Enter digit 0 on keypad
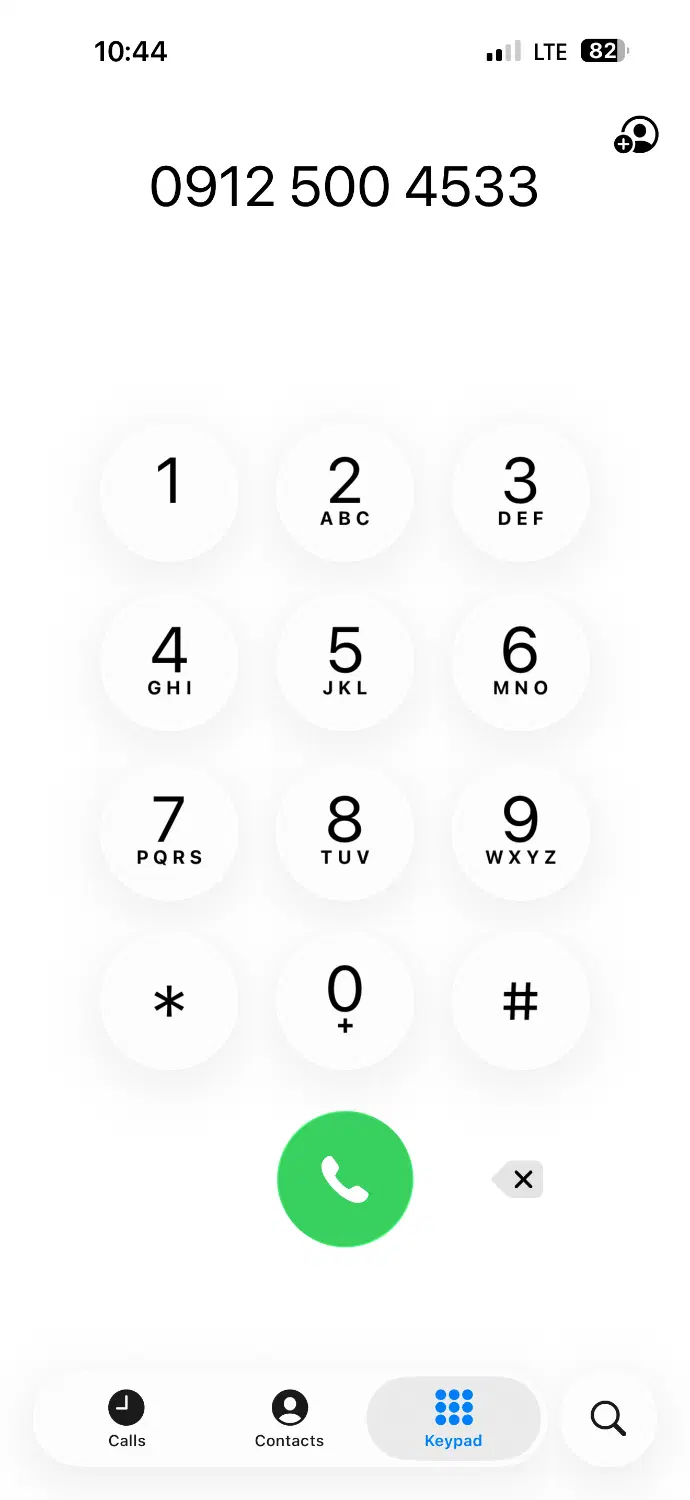This screenshot has width=690, height=1500. pos(345,1001)
